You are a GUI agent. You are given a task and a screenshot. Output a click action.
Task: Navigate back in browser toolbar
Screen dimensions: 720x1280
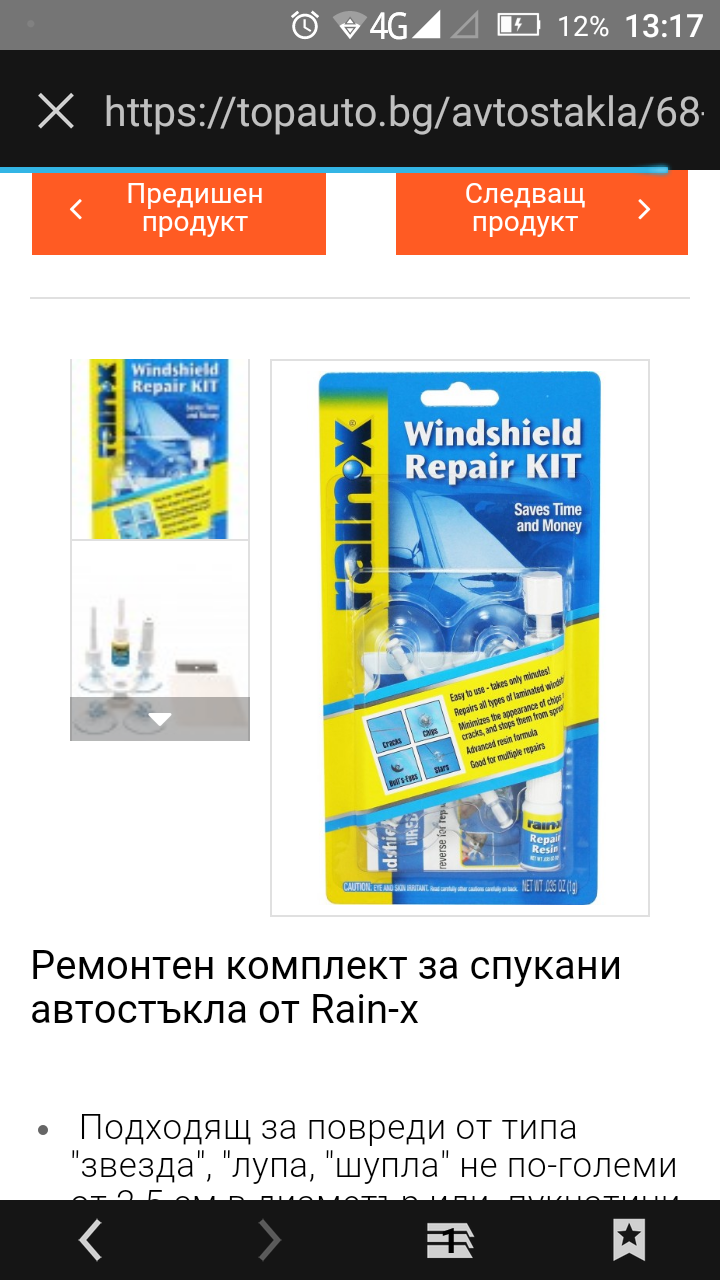90,1240
